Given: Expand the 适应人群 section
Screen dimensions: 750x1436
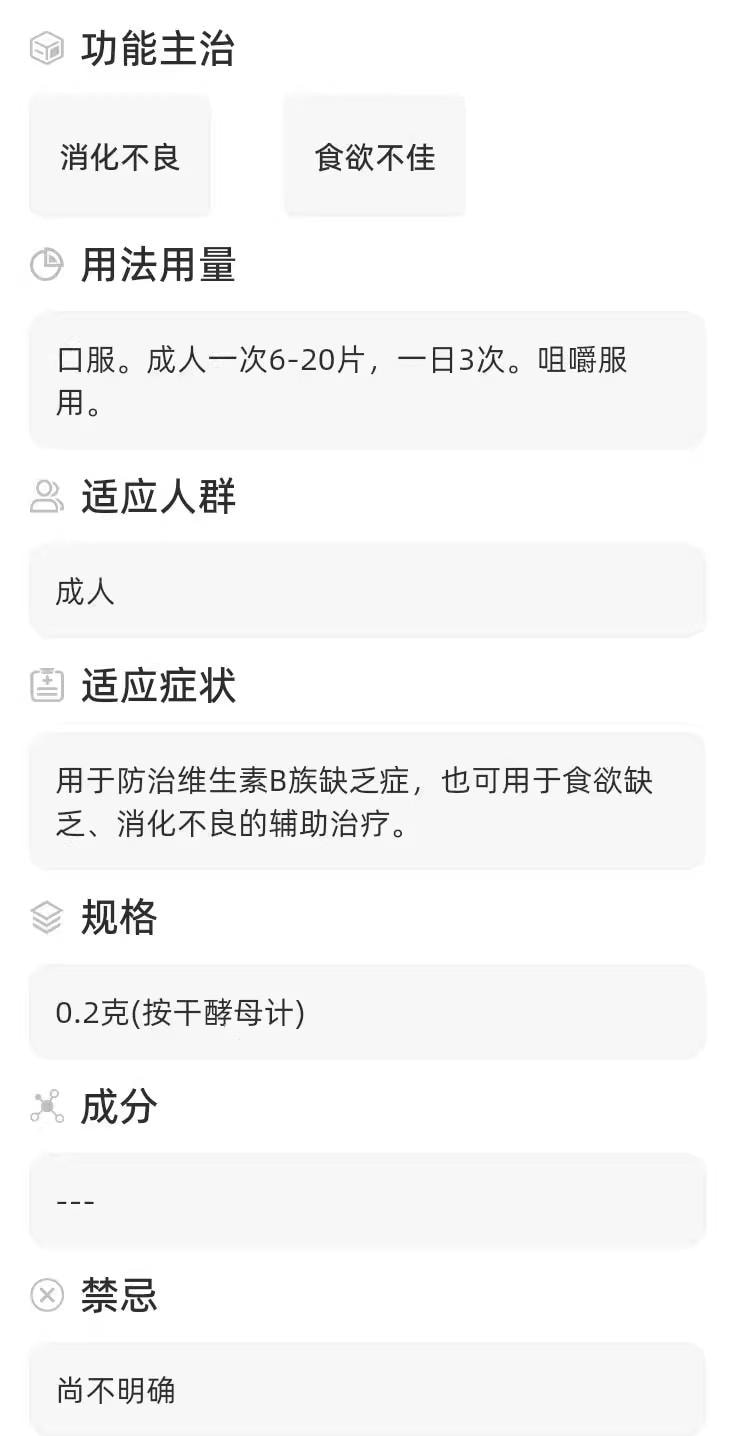Looking at the screenshot, I should 157,496.
